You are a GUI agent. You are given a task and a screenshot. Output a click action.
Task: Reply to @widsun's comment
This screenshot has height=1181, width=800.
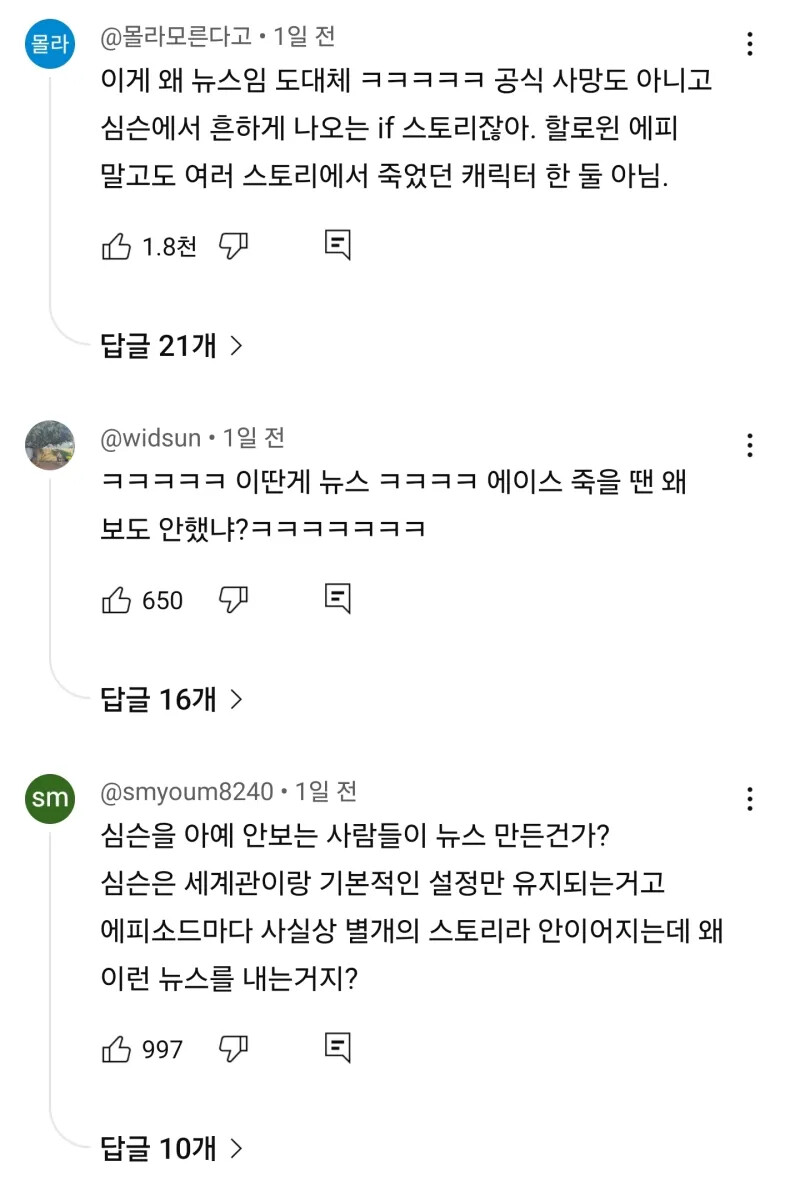click(x=338, y=600)
